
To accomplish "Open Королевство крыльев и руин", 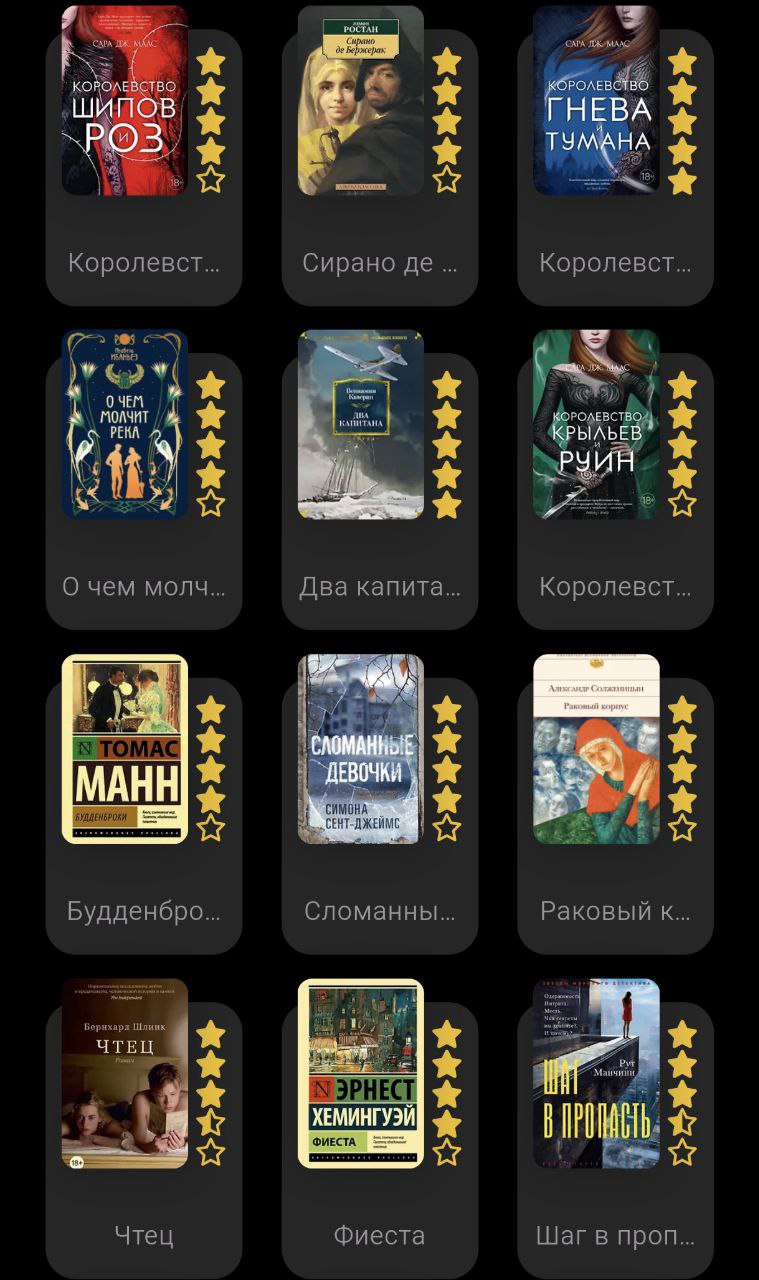I will (x=596, y=424).
